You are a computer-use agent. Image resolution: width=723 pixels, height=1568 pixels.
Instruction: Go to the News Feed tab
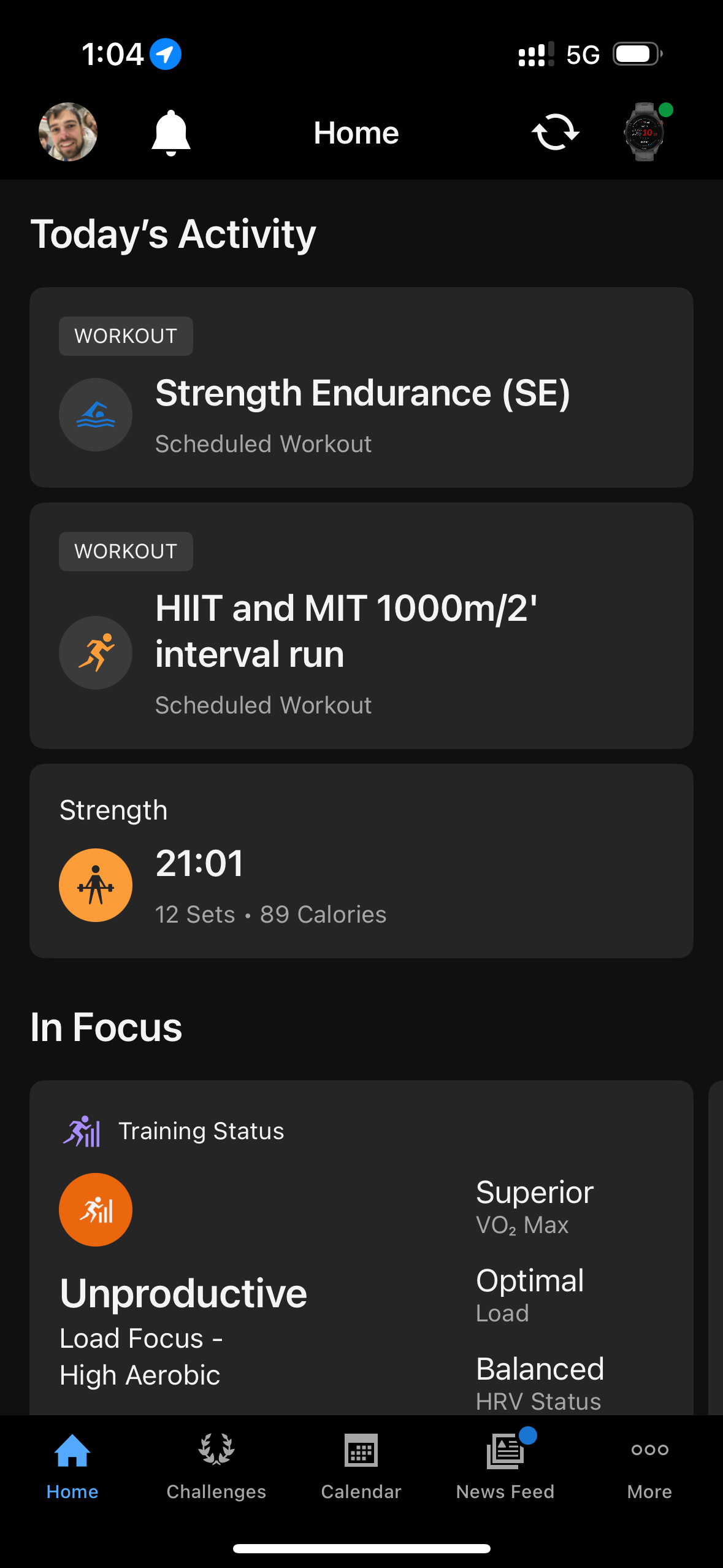[x=505, y=1466]
